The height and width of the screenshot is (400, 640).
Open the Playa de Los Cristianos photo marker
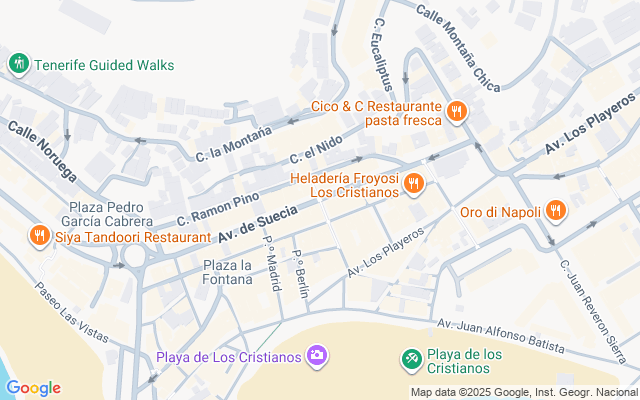pyautogui.click(x=318, y=357)
